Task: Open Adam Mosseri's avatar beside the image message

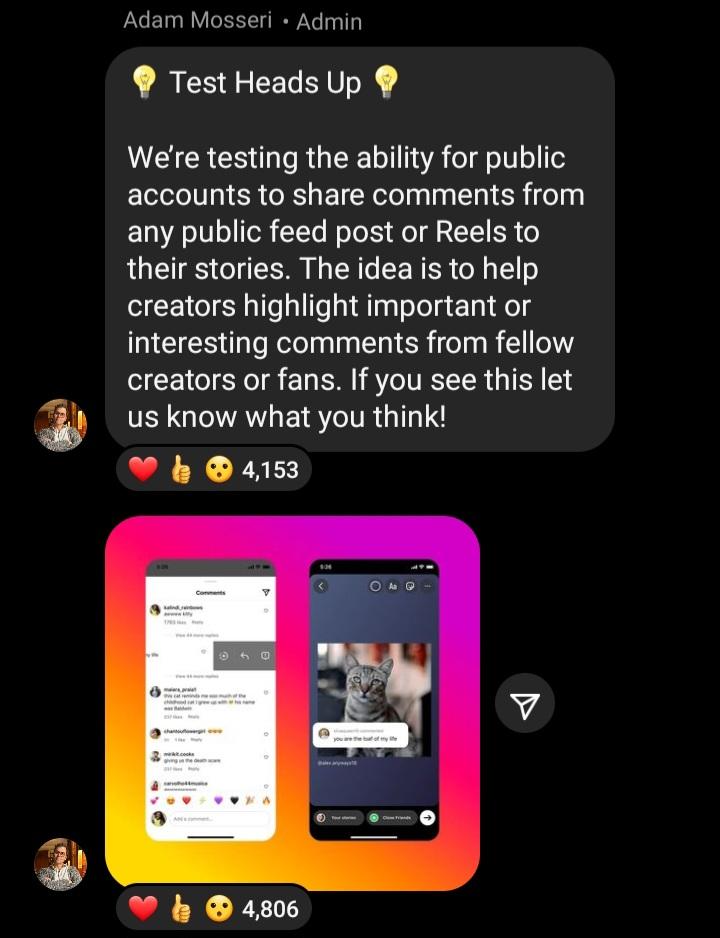Action: [x=60, y=864]
